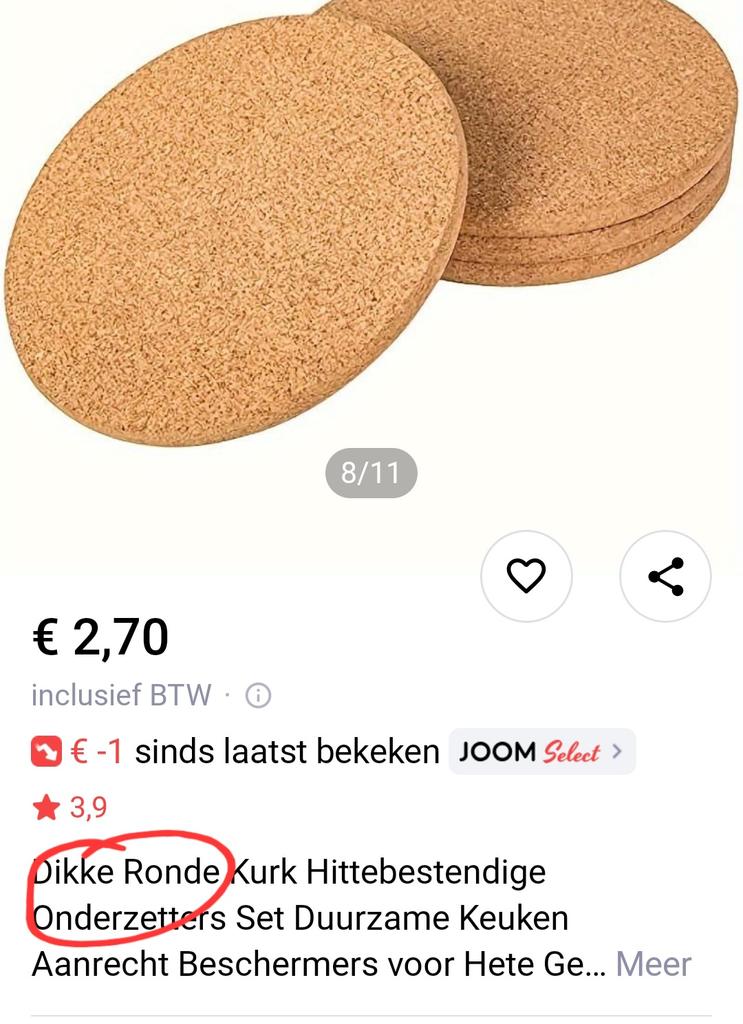Share this product listing
743x1024 pixels.
[x=665, y=576]
